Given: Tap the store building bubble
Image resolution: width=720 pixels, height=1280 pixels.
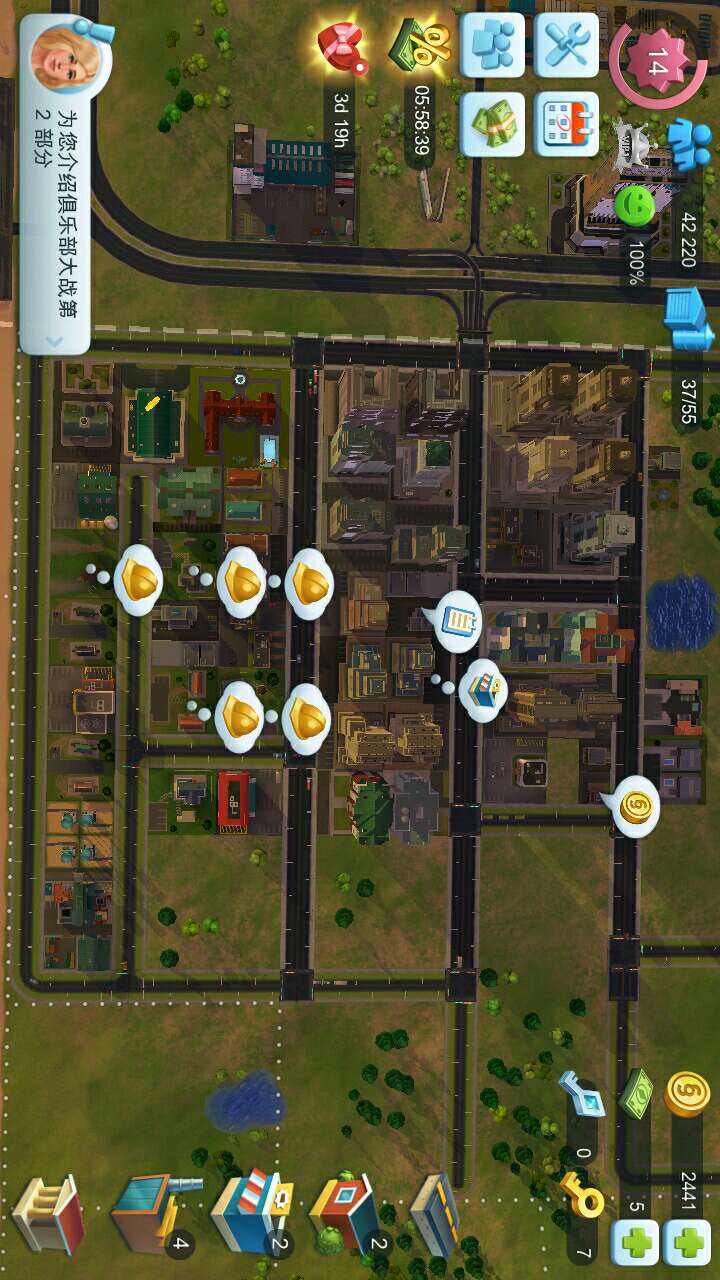Looking at the screenshot, I should click(486, 689).
